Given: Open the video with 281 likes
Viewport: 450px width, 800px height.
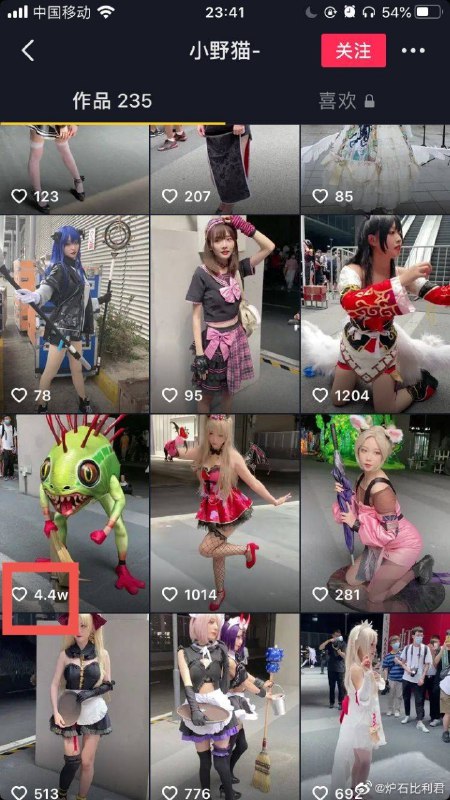Looking at the screenshot, I should [376, 513].
